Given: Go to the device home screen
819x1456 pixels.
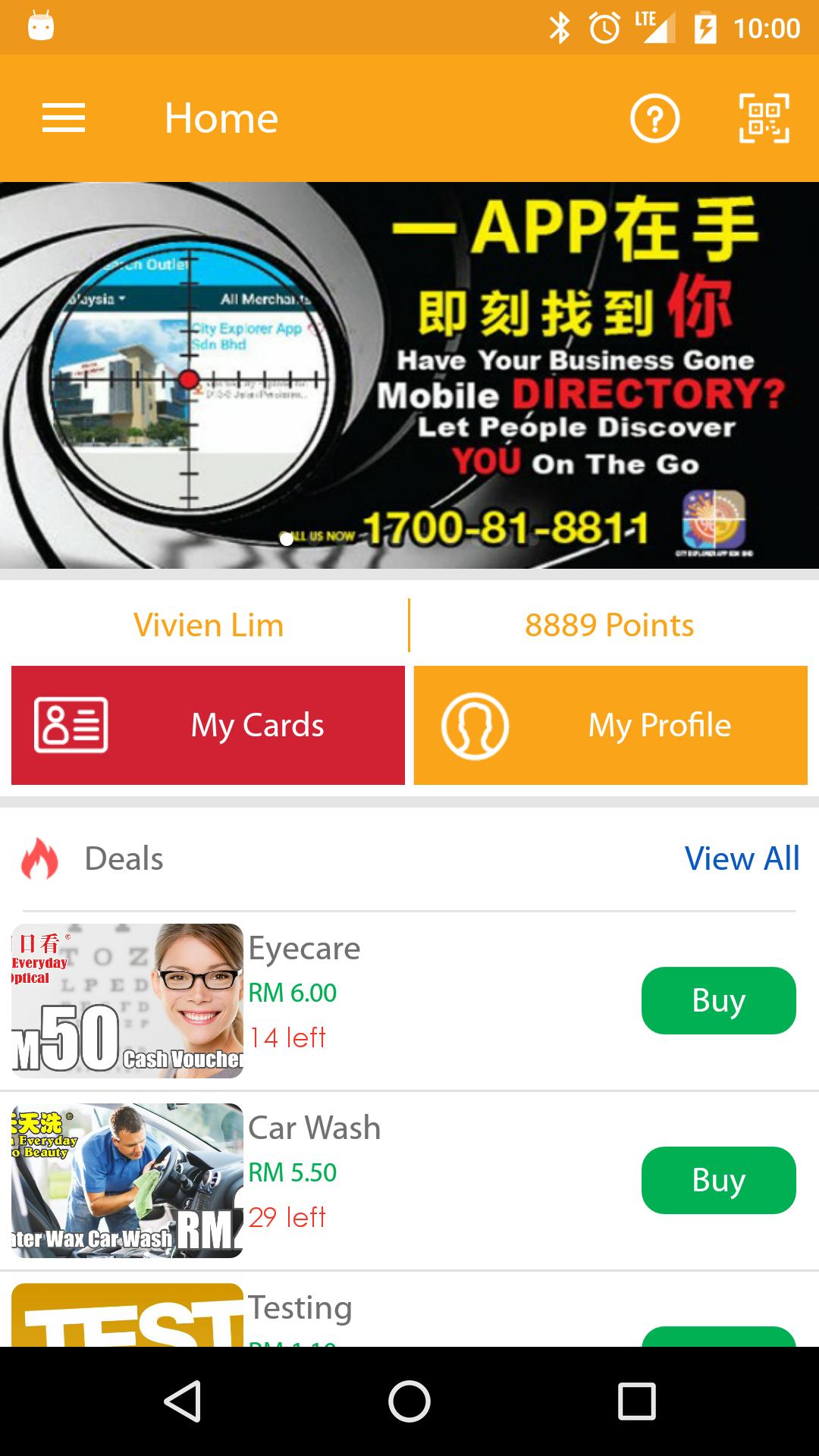Looking at the screenshot, I should coord(409,1401).
